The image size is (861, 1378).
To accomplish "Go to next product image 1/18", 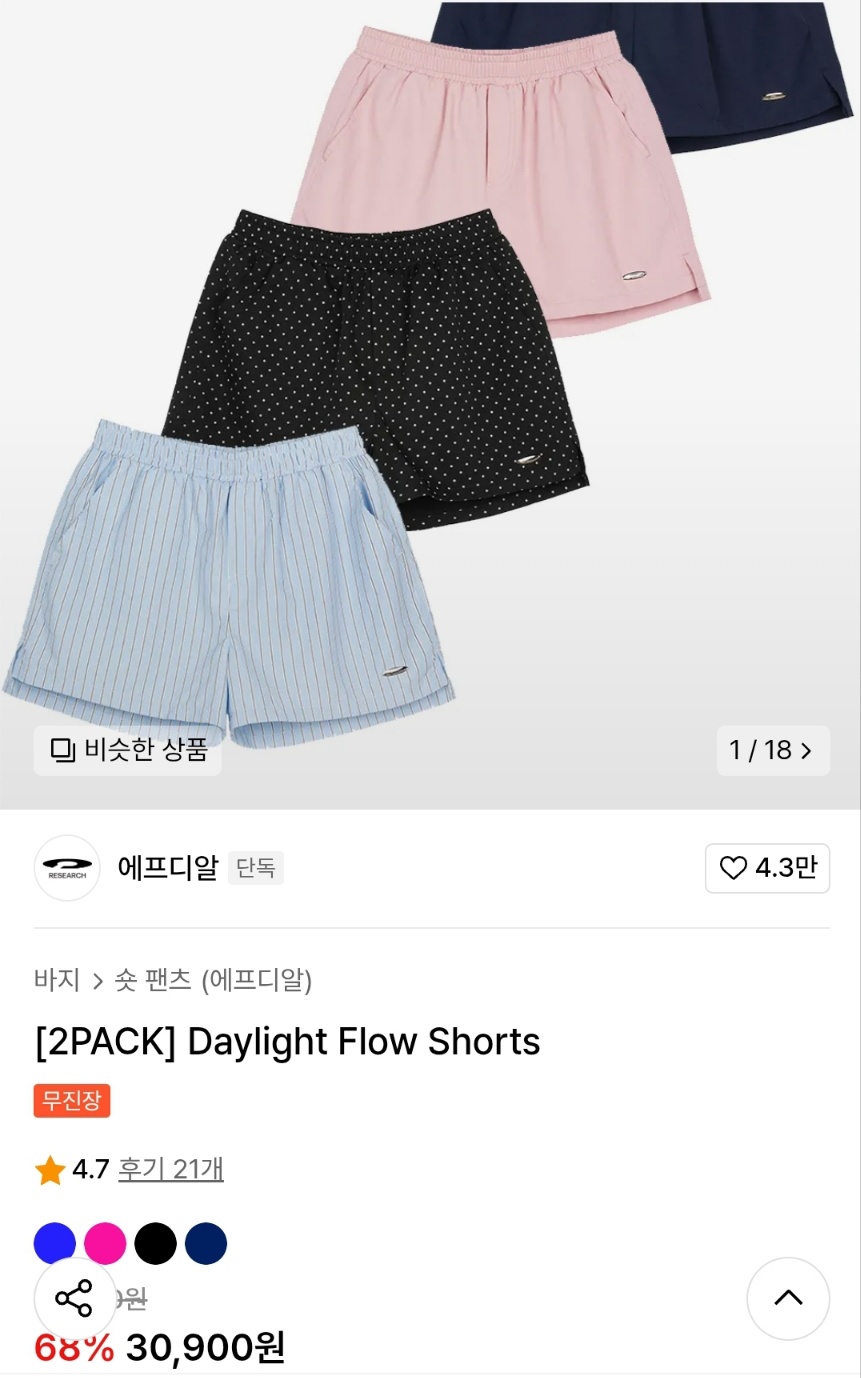I will pyautogui.click(x=773, y=751).
